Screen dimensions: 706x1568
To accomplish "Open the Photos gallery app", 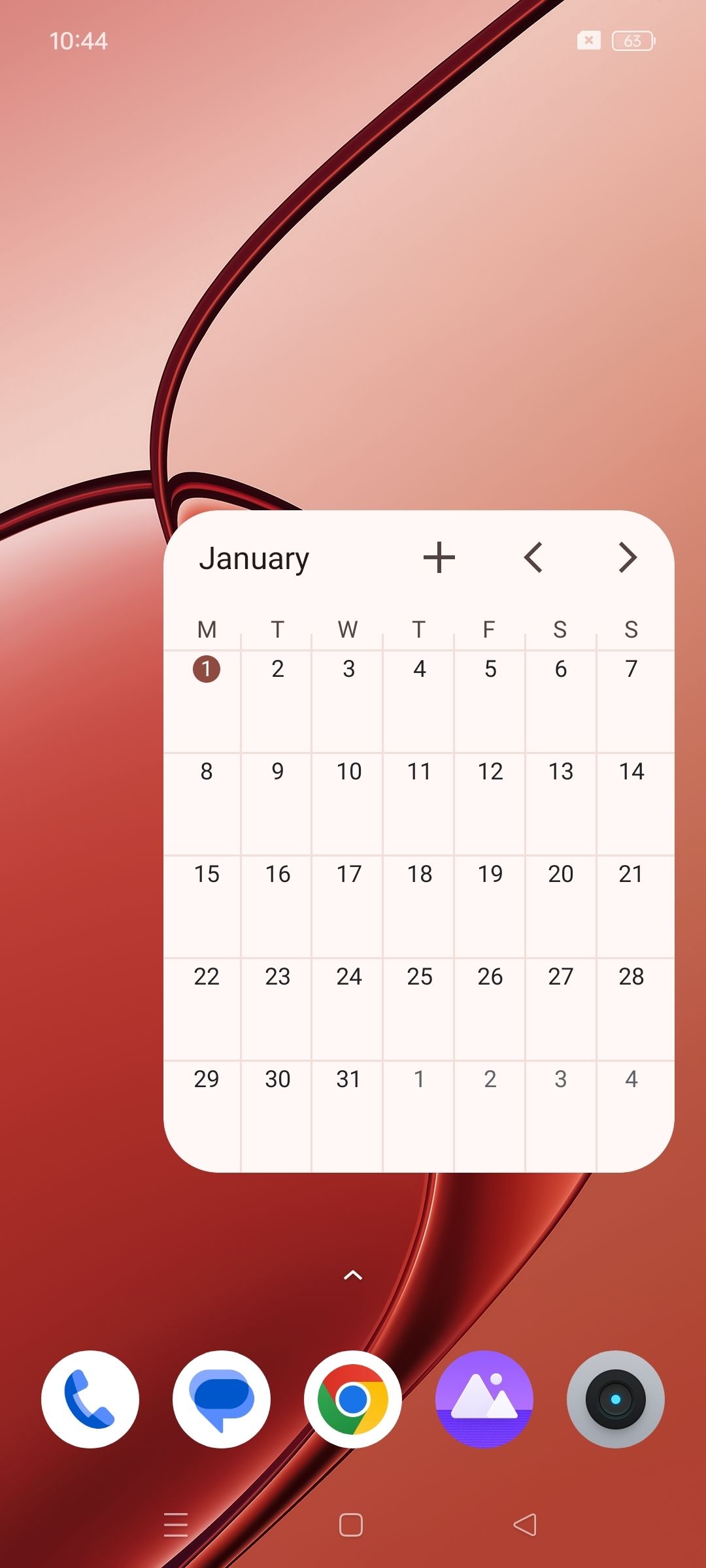I will (484, 1399).
